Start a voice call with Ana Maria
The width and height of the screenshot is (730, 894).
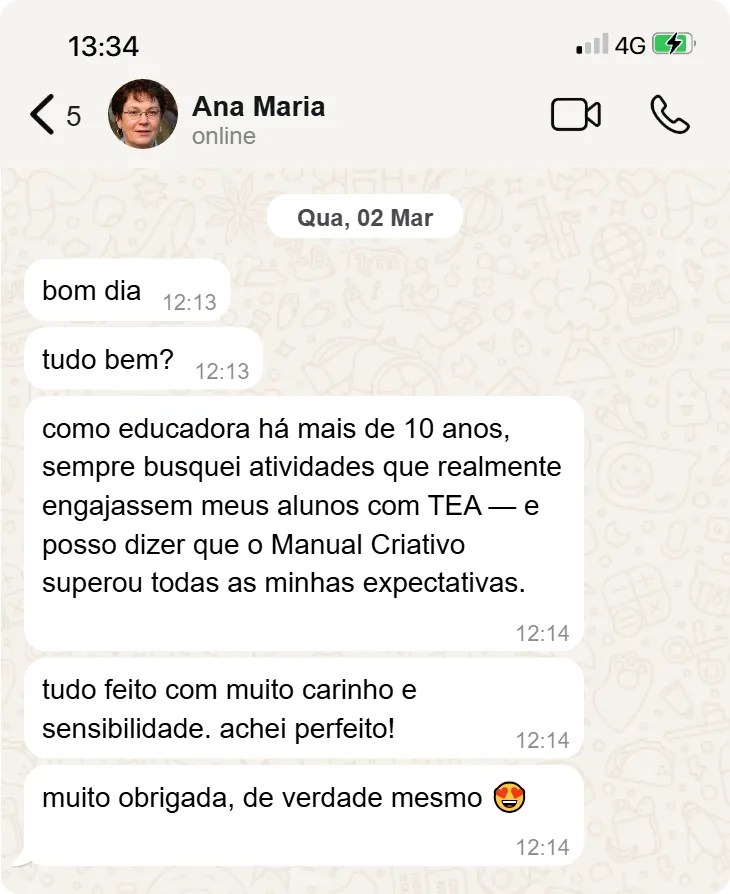click(x=669, y=115)
